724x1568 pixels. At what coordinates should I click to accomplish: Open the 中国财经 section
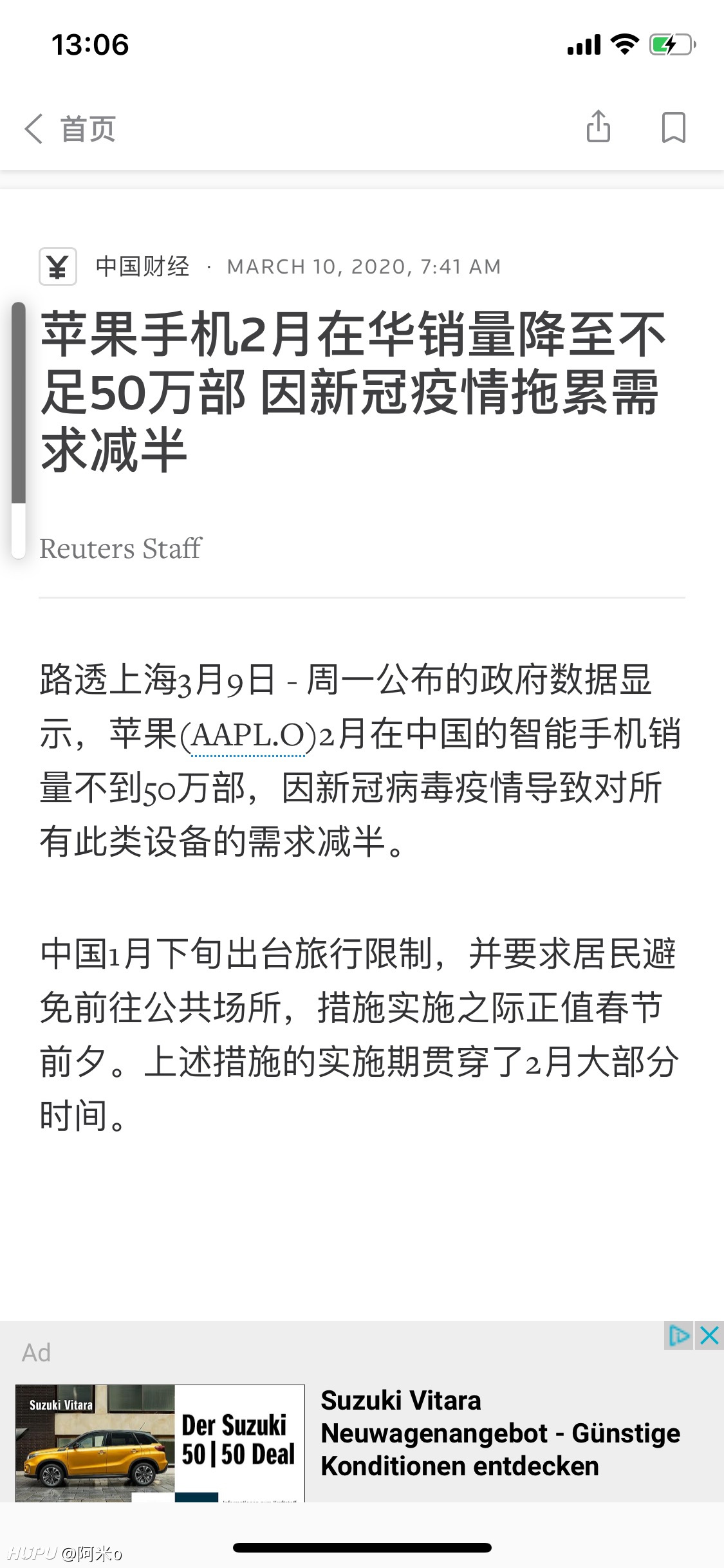142,266
